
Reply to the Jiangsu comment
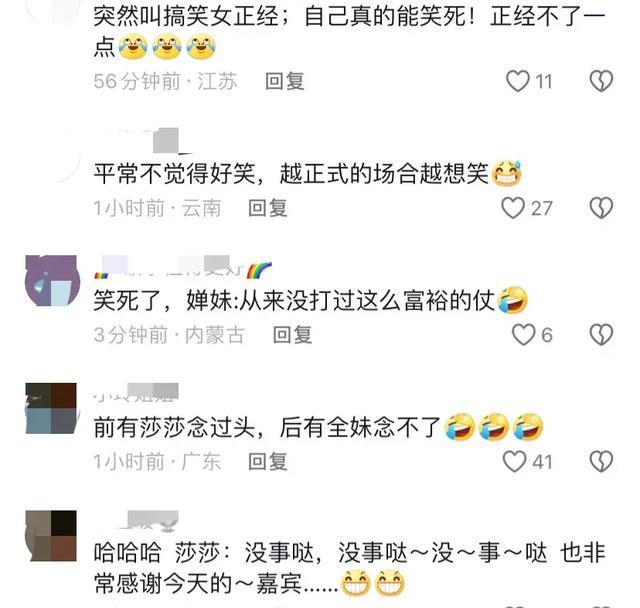284,82
